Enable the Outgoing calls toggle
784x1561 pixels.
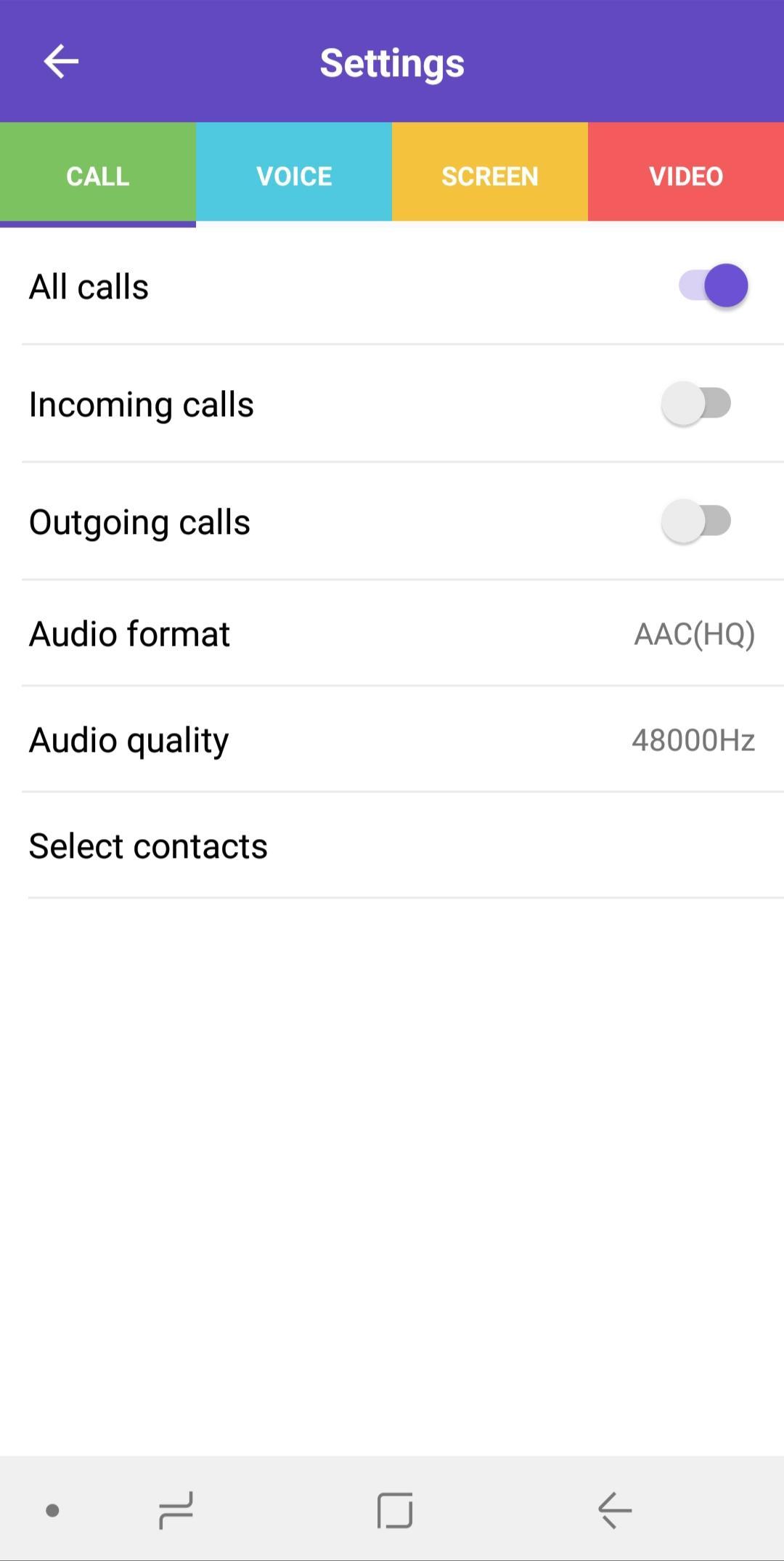pos(697,521)
